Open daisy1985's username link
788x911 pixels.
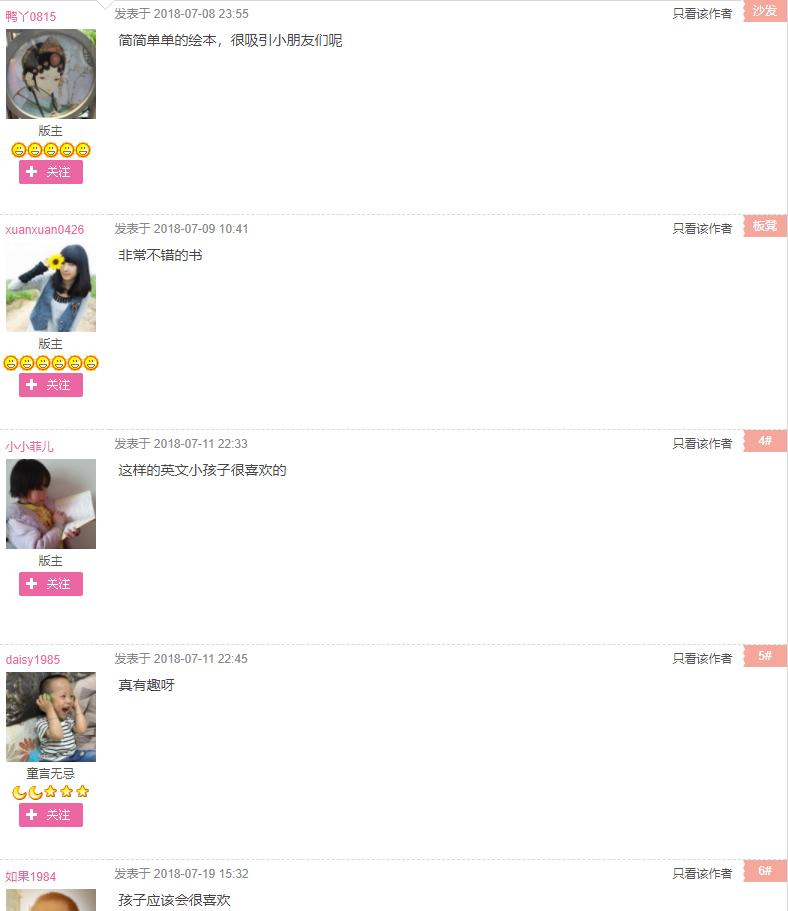33,659
